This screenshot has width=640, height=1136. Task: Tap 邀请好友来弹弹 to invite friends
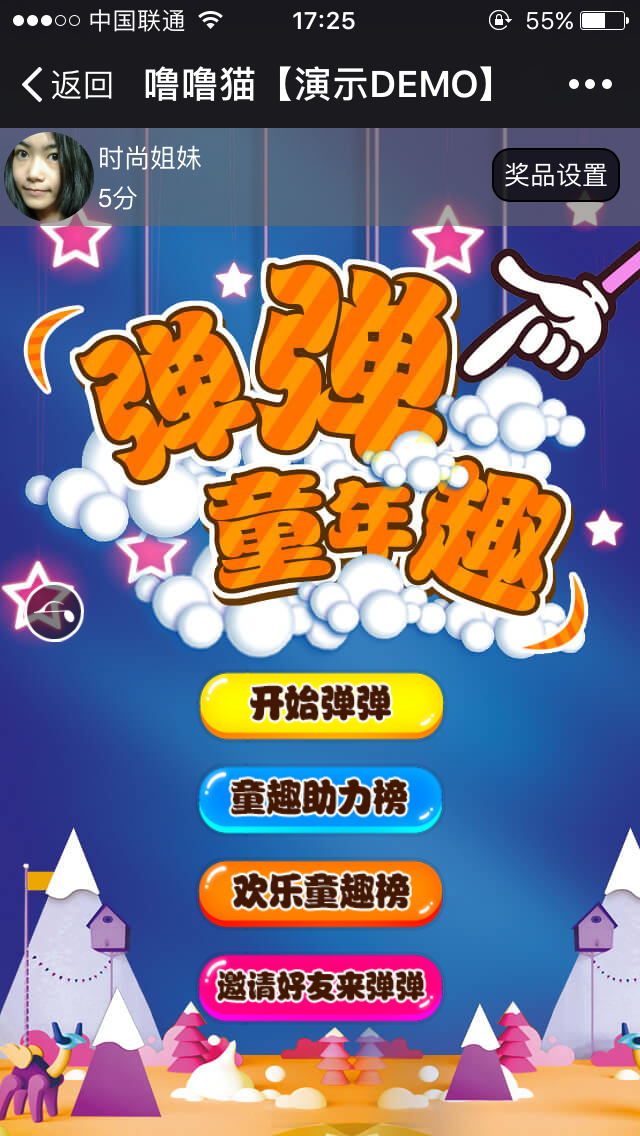(x=320, y=987)
